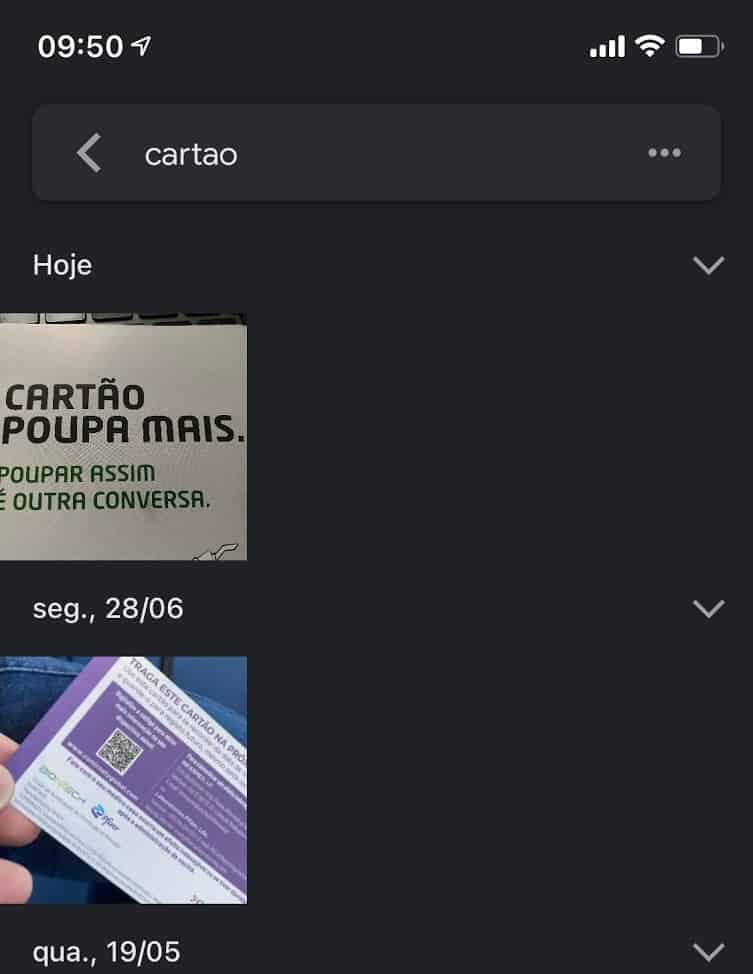The width and height of the screenshot is (753, 974).
Task: Go back from the cartao search
Action: [x=89, y=153]
